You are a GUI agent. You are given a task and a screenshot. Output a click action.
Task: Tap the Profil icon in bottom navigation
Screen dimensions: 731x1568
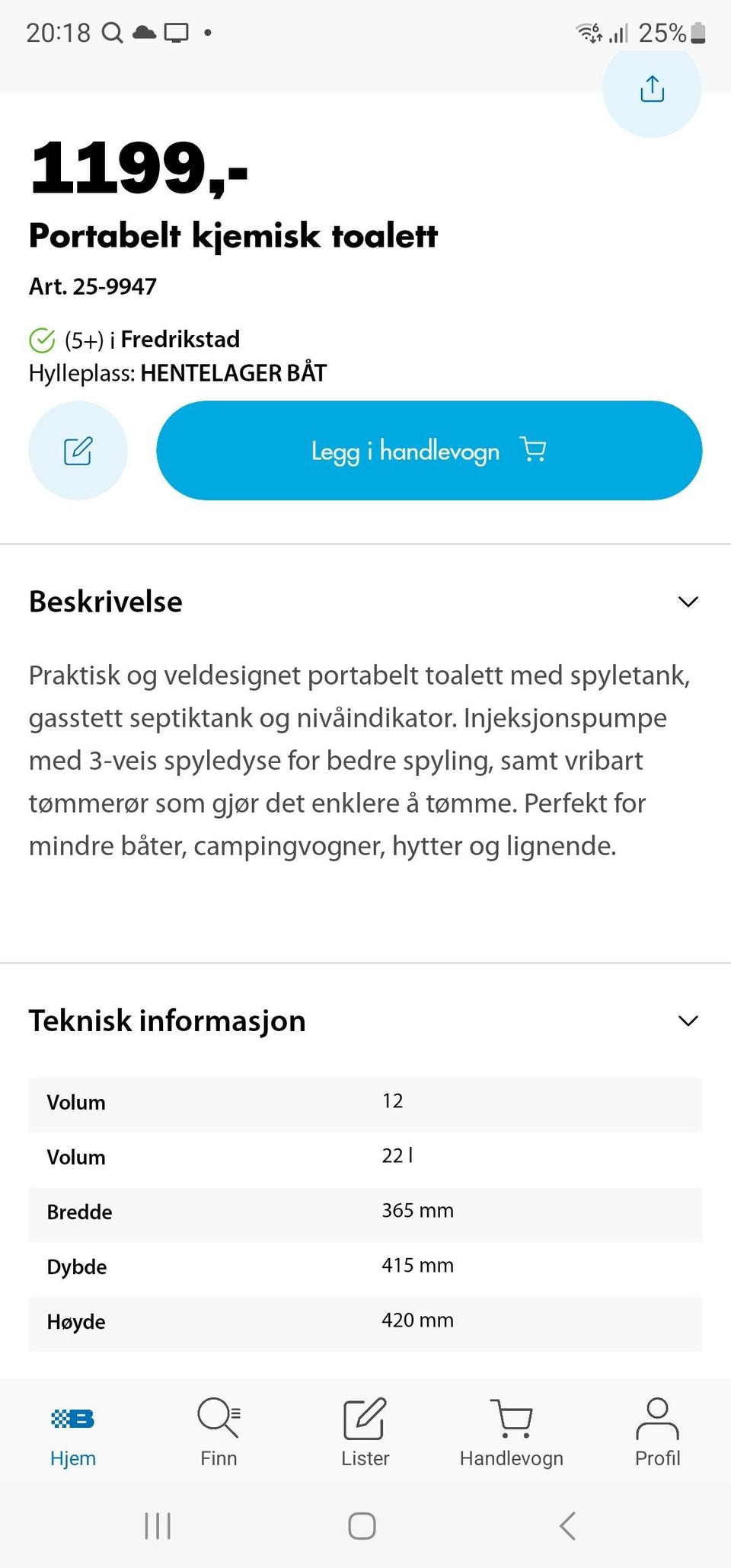click(x=657, y=1418)
